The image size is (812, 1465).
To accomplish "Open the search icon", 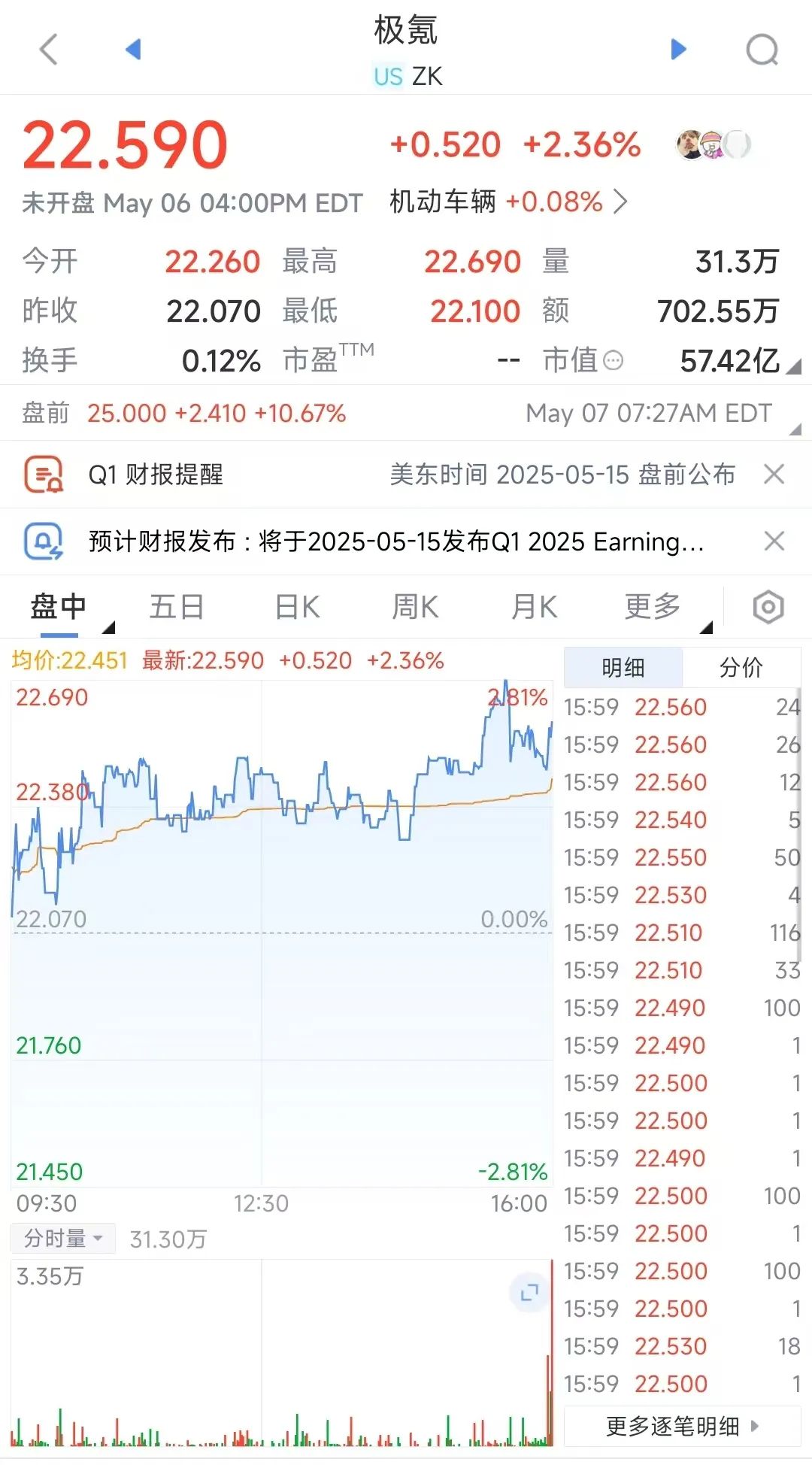I will tap(762, 50).
